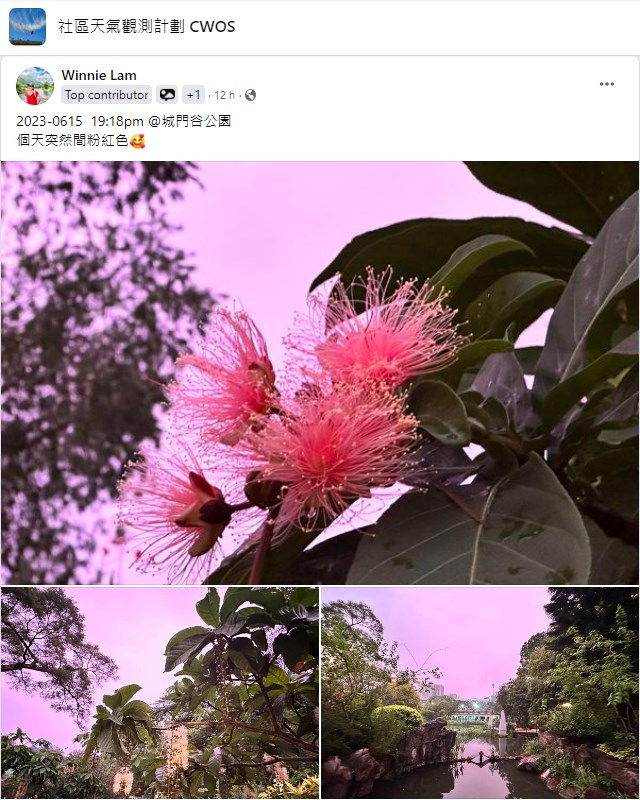The image size is (640, 800).
Task: Open the post timestamp 12 h
Action: 224,95
